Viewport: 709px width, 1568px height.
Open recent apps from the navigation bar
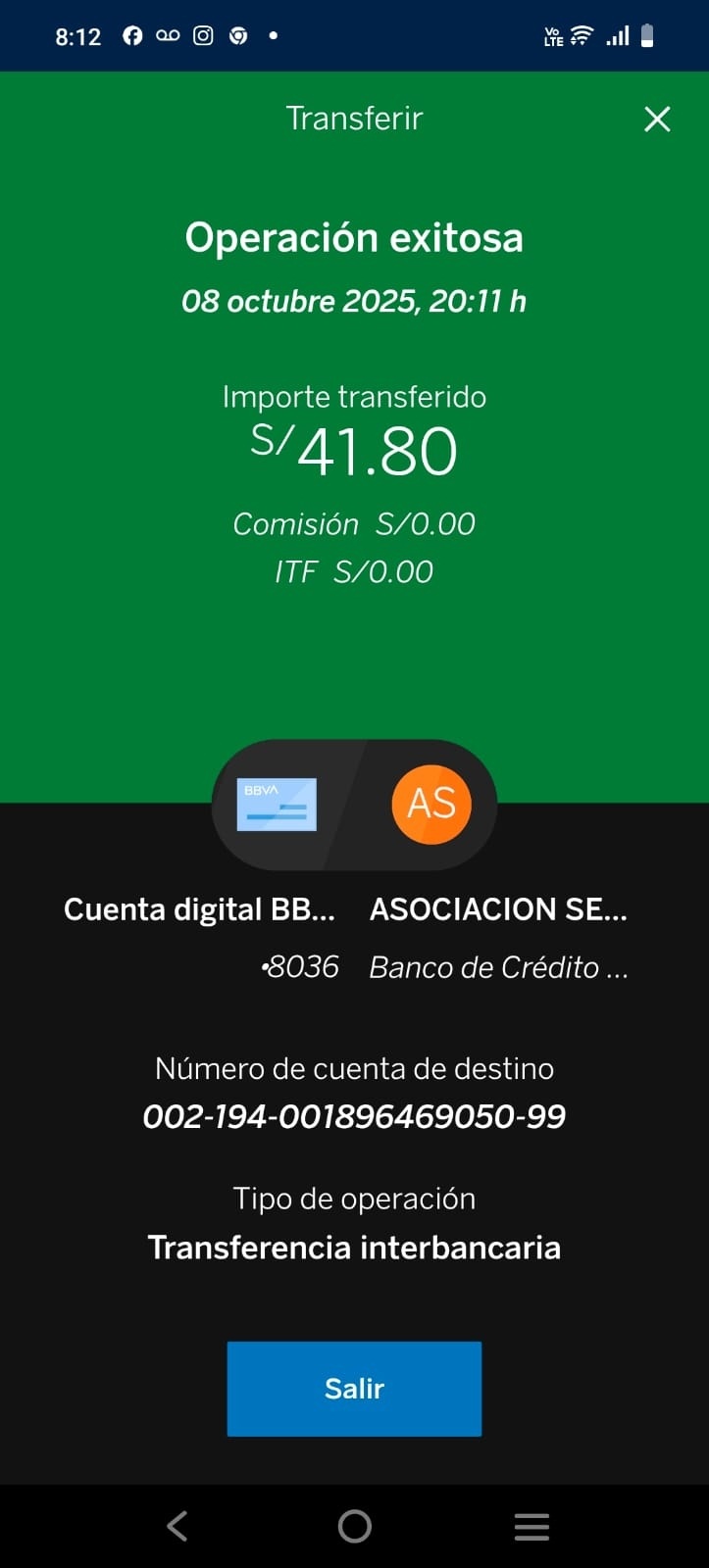tap(532, 1526)
